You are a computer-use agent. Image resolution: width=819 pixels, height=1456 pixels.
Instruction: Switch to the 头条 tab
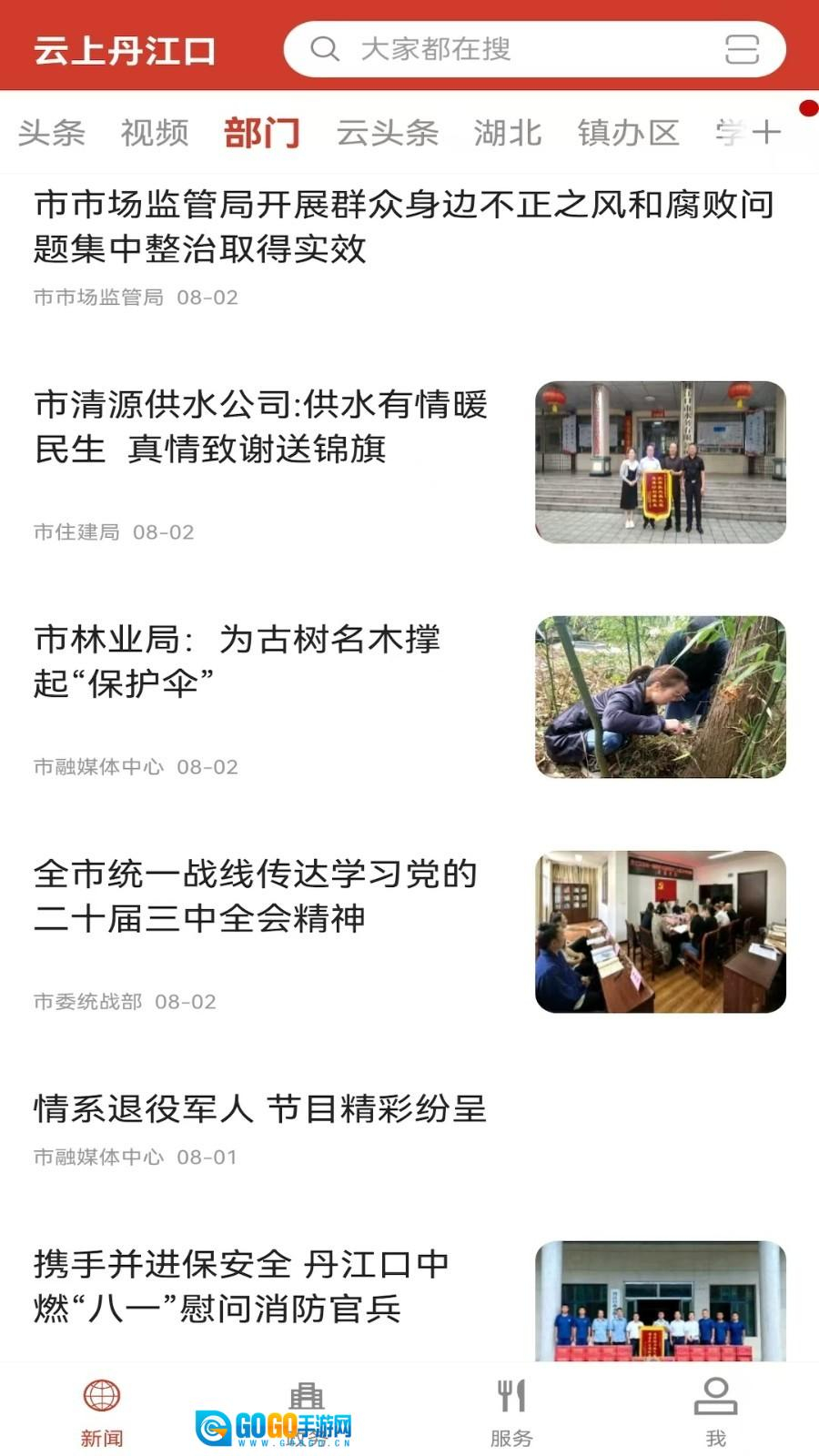click(52, 133)
